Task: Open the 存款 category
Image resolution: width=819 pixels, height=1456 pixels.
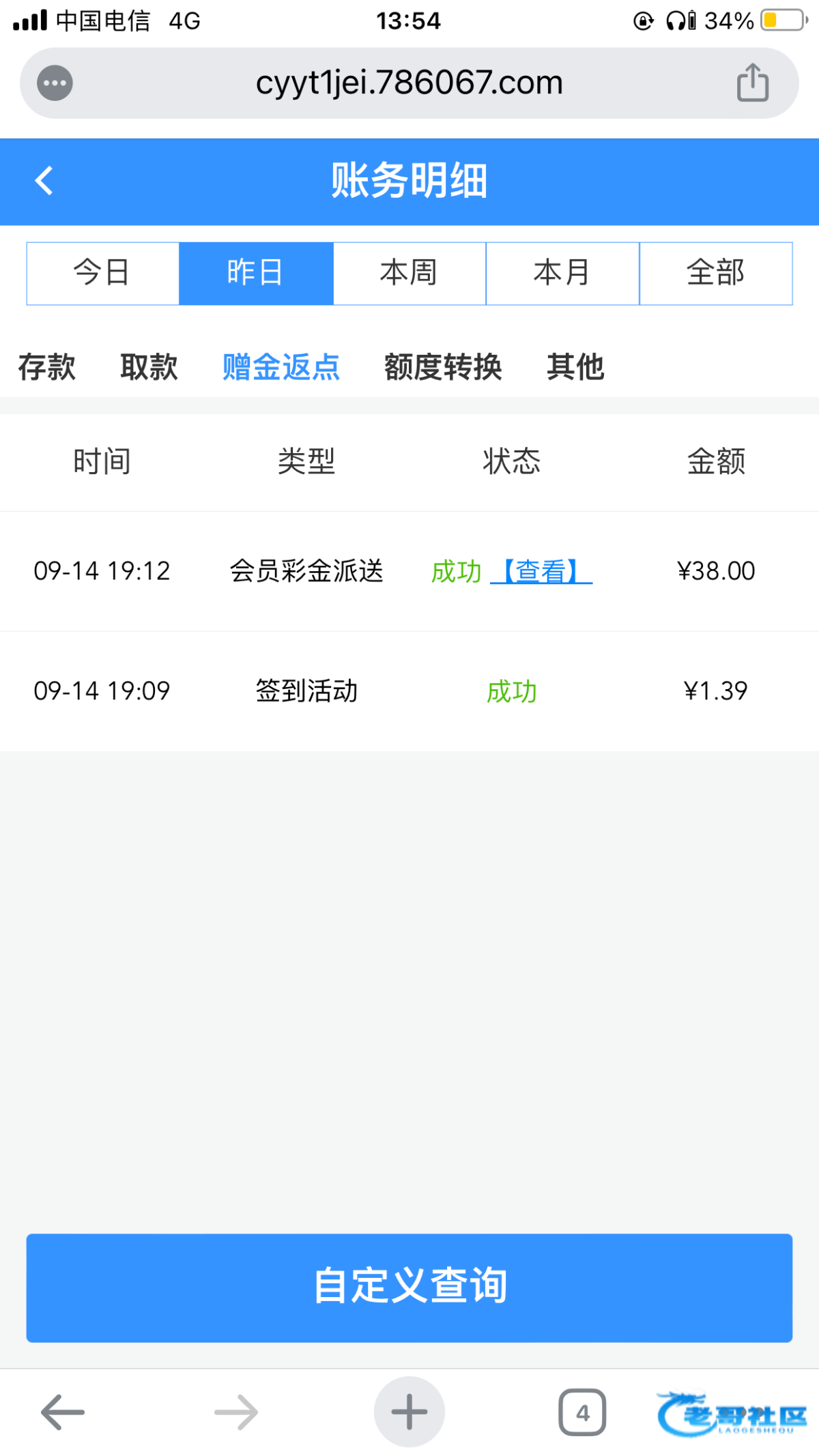Action: [x=46, y=367]
